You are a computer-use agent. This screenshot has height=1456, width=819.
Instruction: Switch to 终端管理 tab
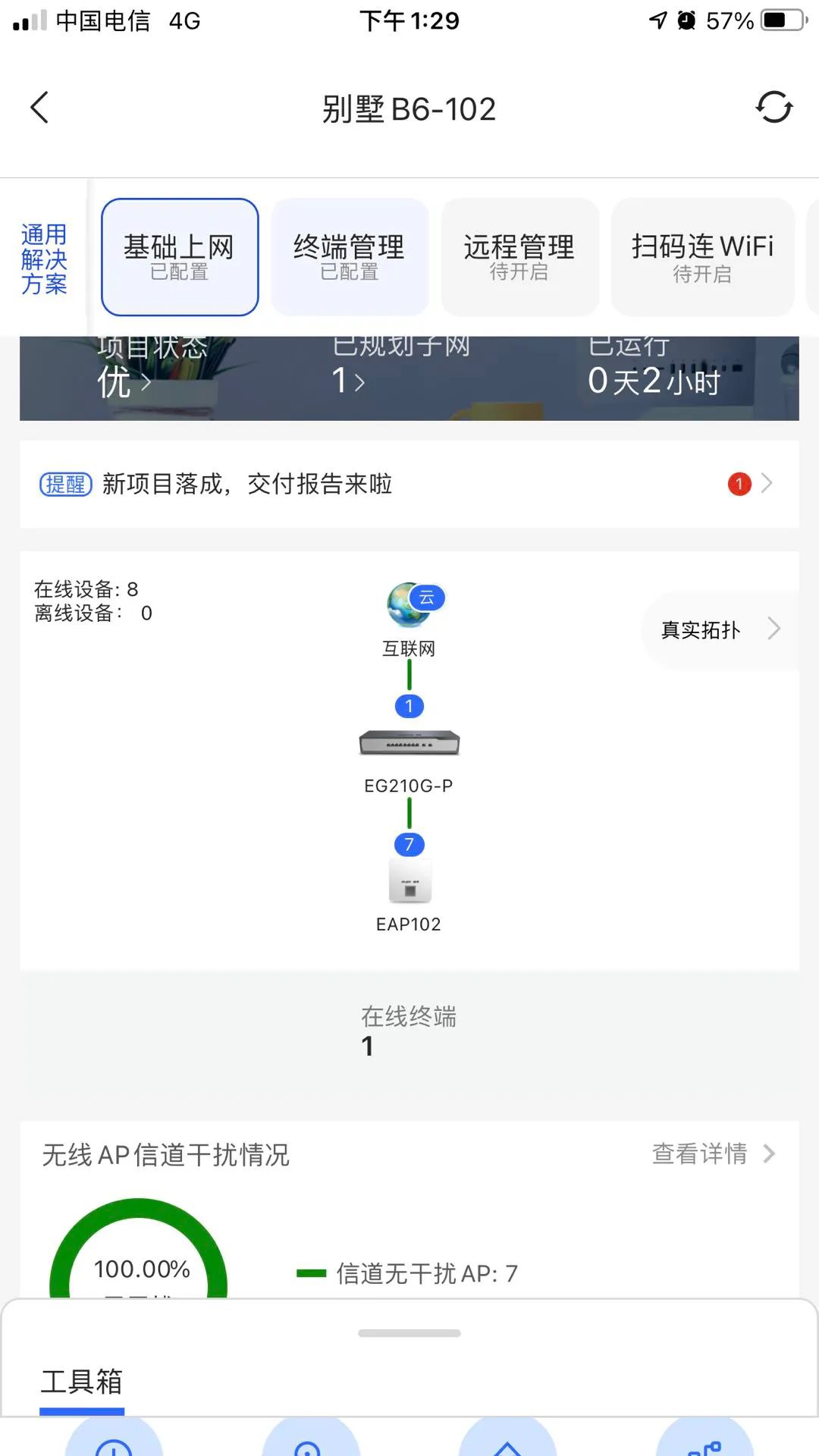350,257
